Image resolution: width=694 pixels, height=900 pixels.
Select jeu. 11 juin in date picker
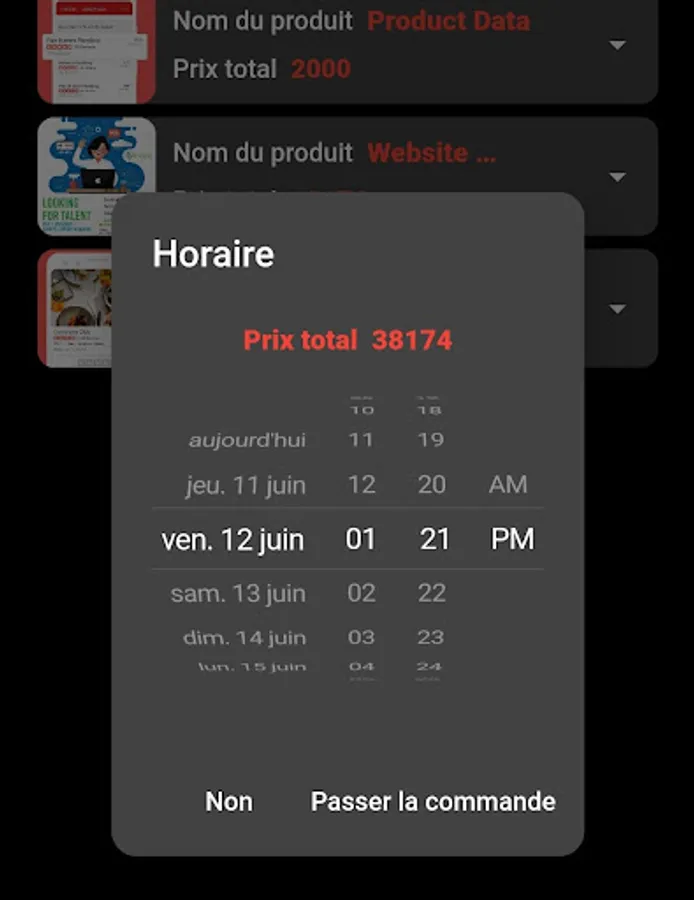point(246,486)
